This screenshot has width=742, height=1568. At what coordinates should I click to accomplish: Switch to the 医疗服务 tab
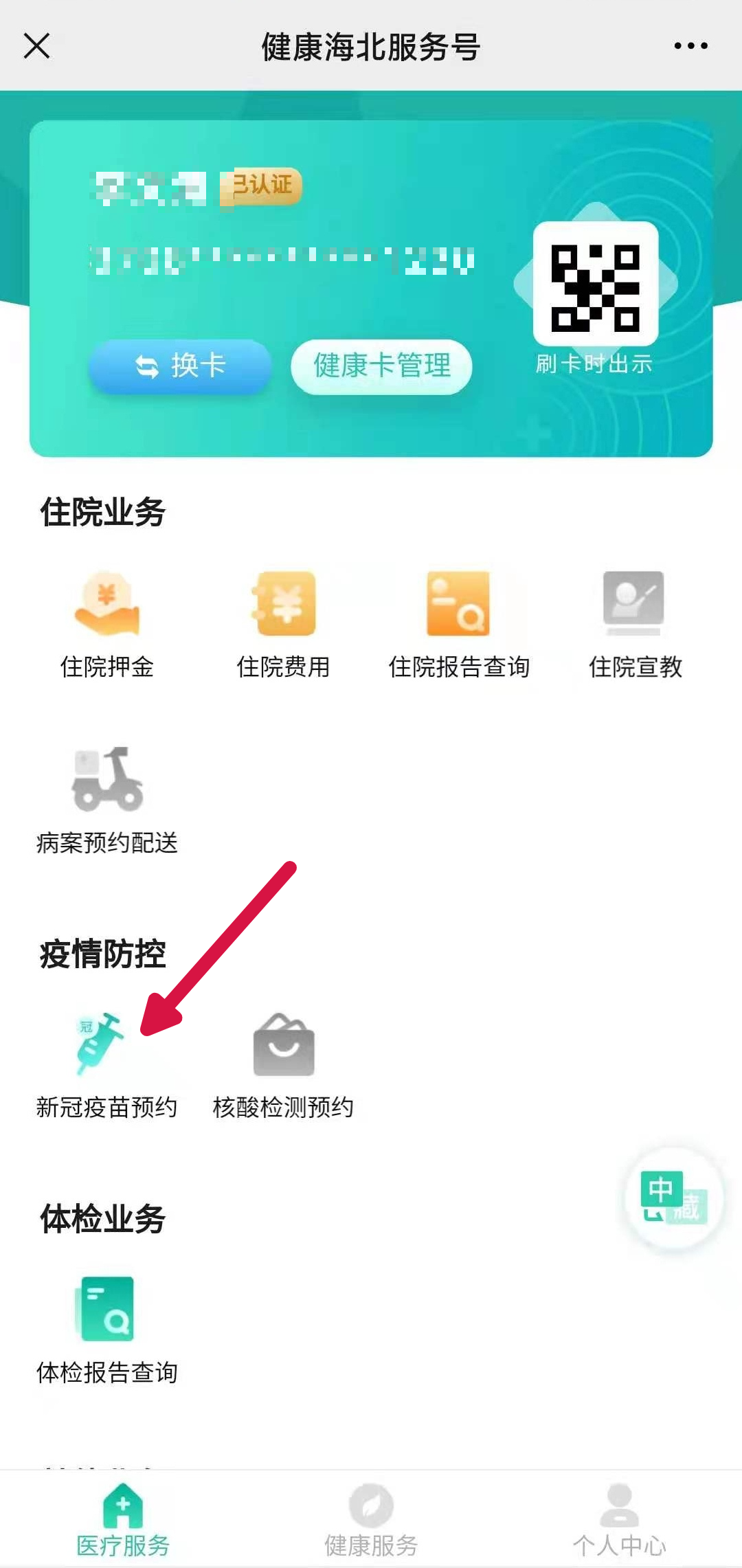123,1520
